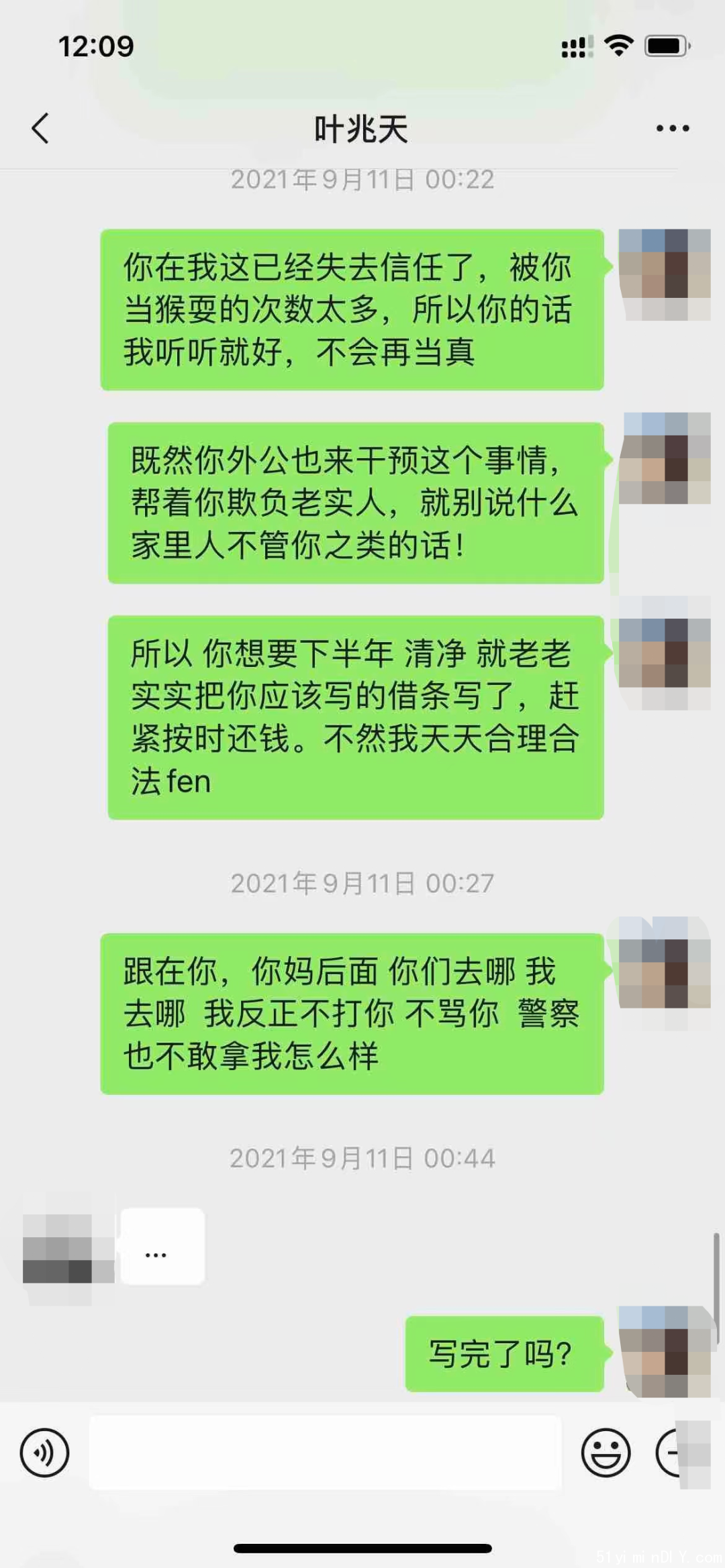Screen dimensions: 725x1568
Task: Switch to voice message input
Action: tap(44, 1453)
